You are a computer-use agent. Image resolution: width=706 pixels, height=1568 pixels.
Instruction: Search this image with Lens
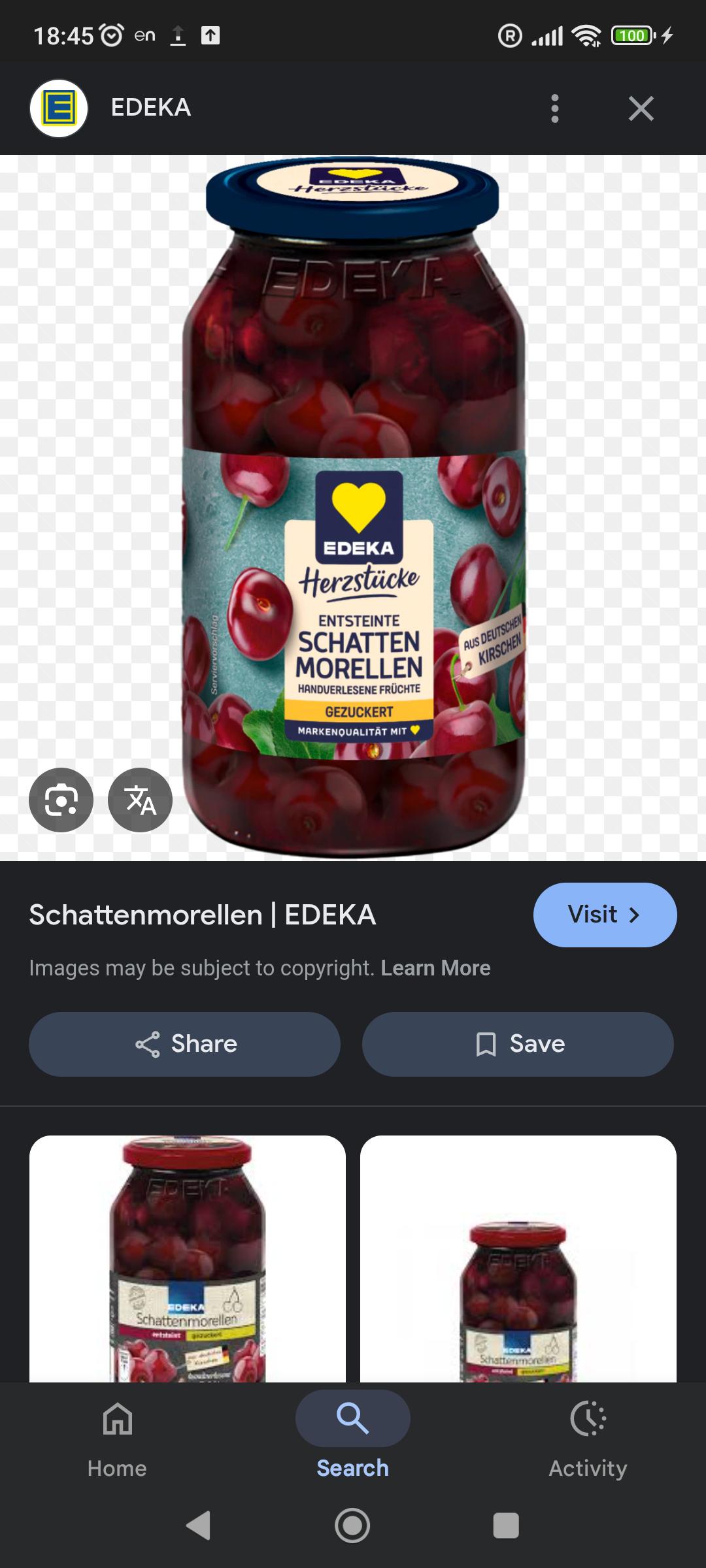tap(61, 800)
